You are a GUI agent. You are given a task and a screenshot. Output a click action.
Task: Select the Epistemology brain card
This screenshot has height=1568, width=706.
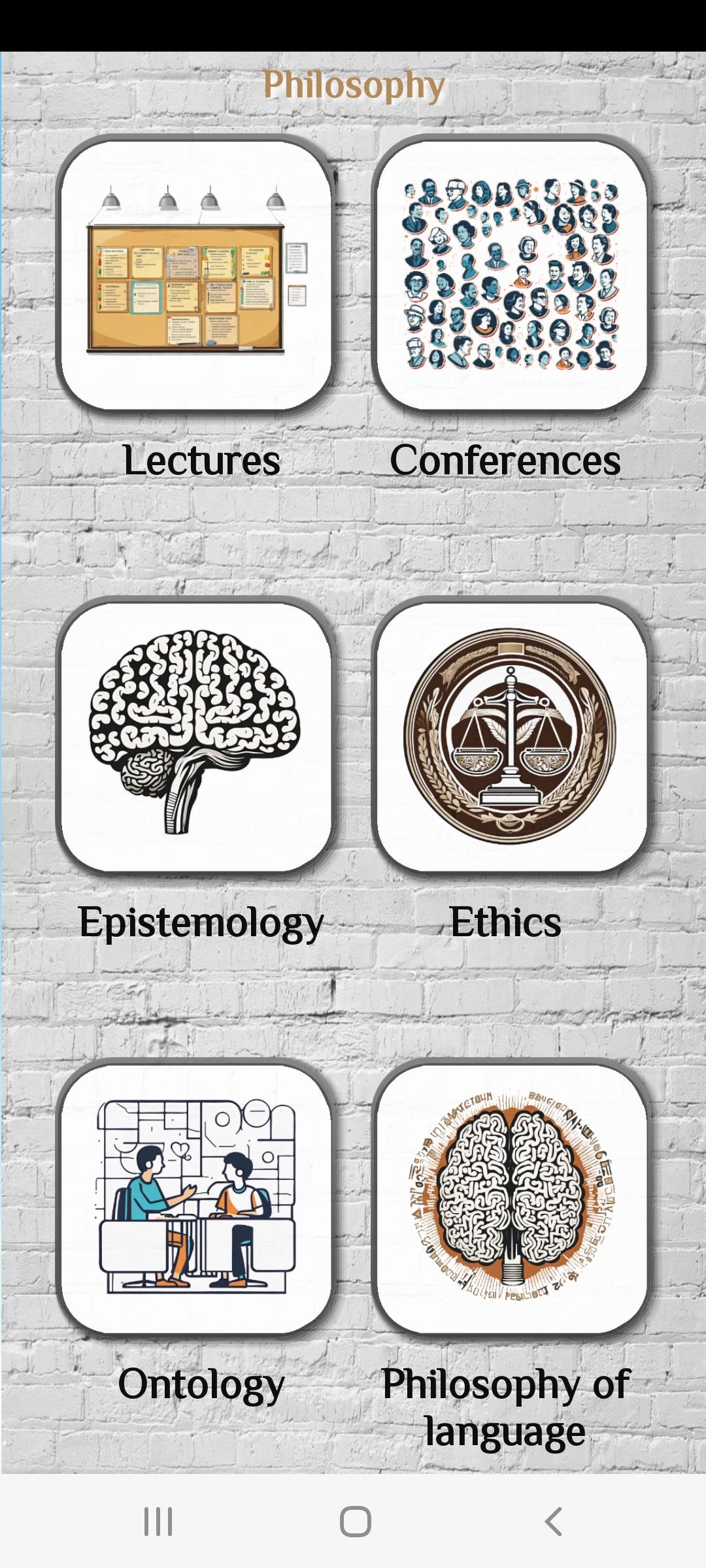[x=195, y=736]
